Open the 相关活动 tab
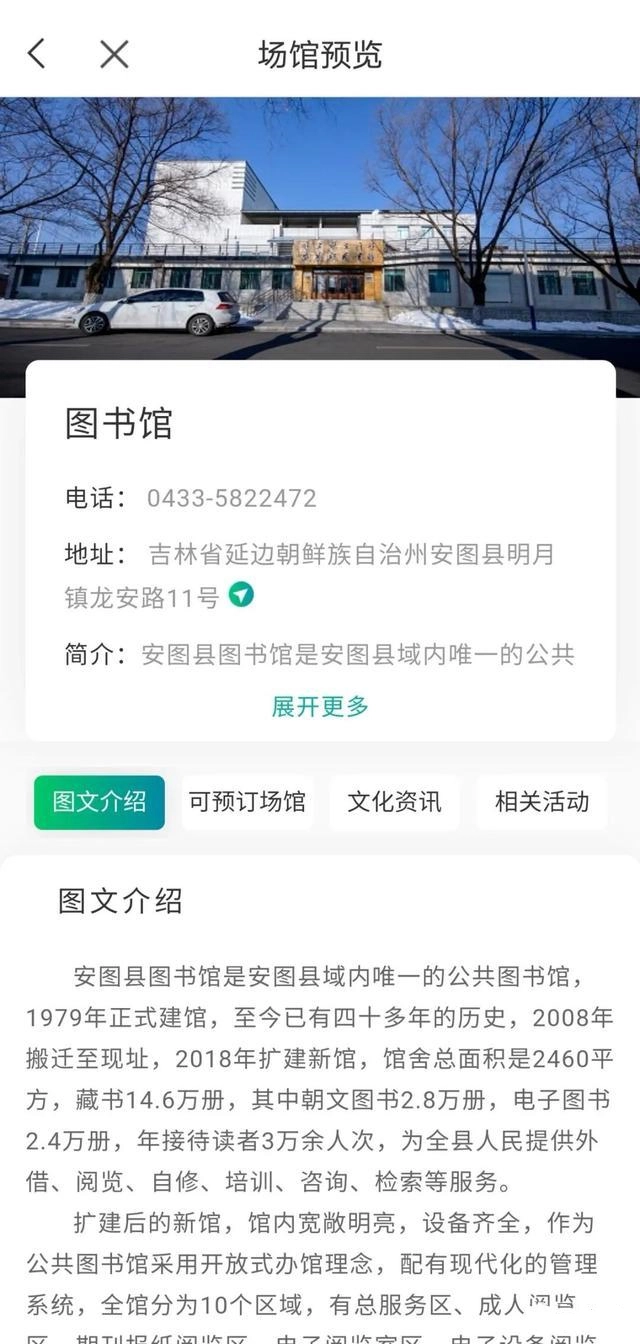 tap(541, 802)
